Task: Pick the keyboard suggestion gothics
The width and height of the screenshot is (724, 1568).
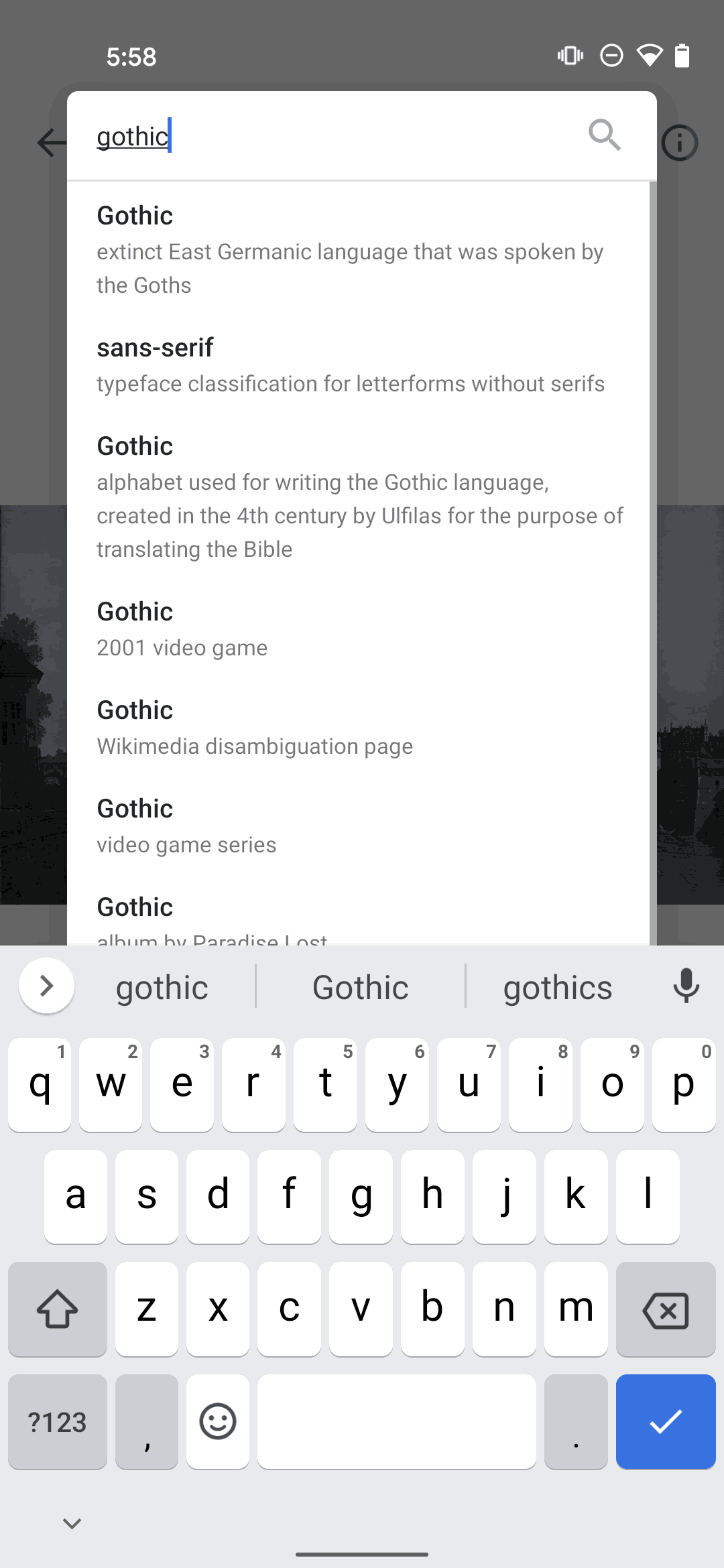Action: 558,986
